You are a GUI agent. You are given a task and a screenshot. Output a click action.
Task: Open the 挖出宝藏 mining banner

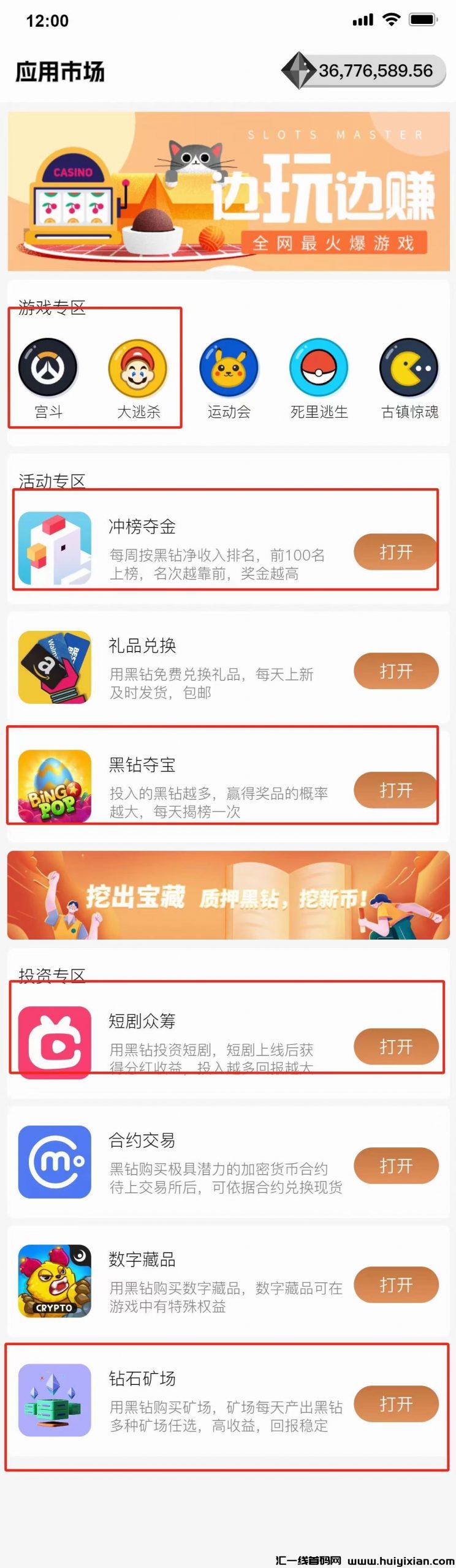pyautogui.click(x=228, y=895)
